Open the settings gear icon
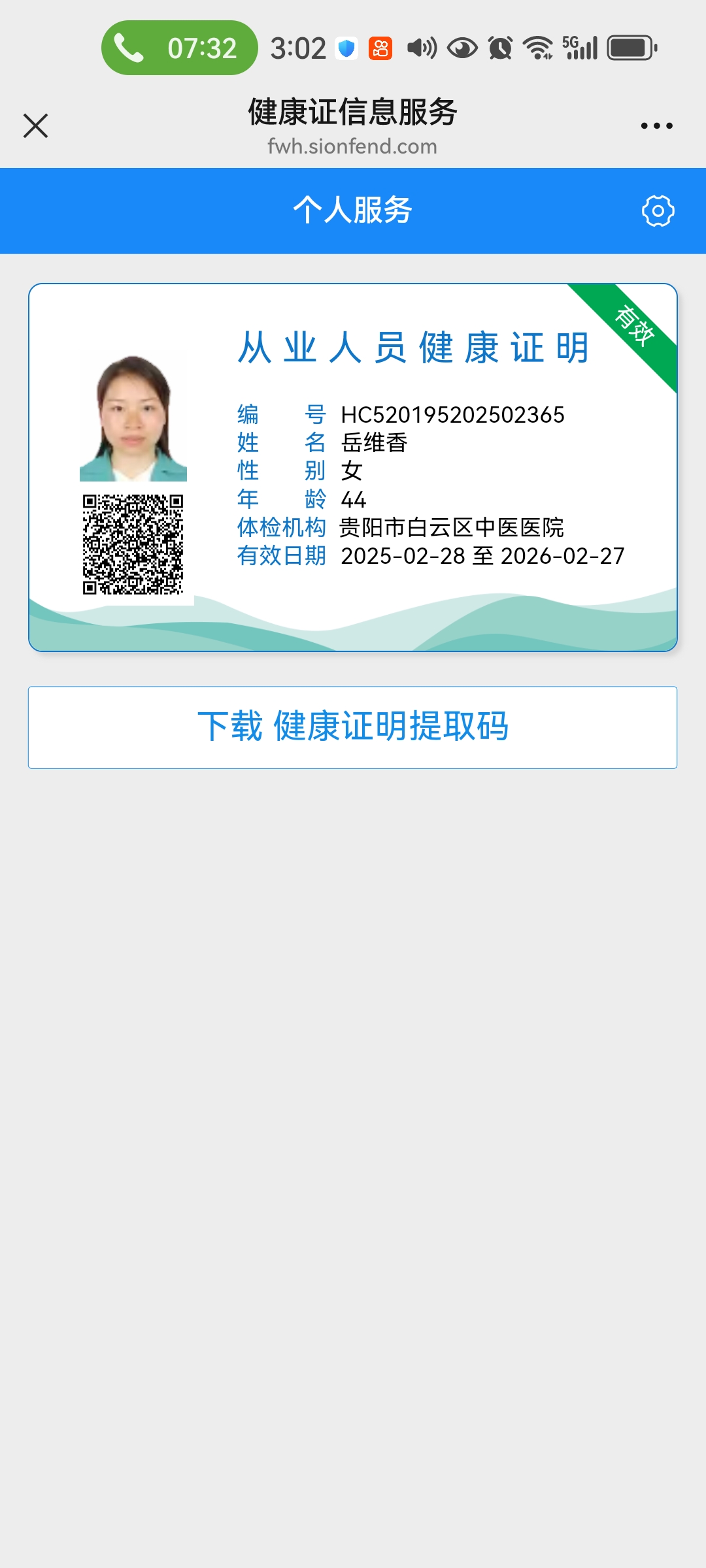 [x=658, y=211]
